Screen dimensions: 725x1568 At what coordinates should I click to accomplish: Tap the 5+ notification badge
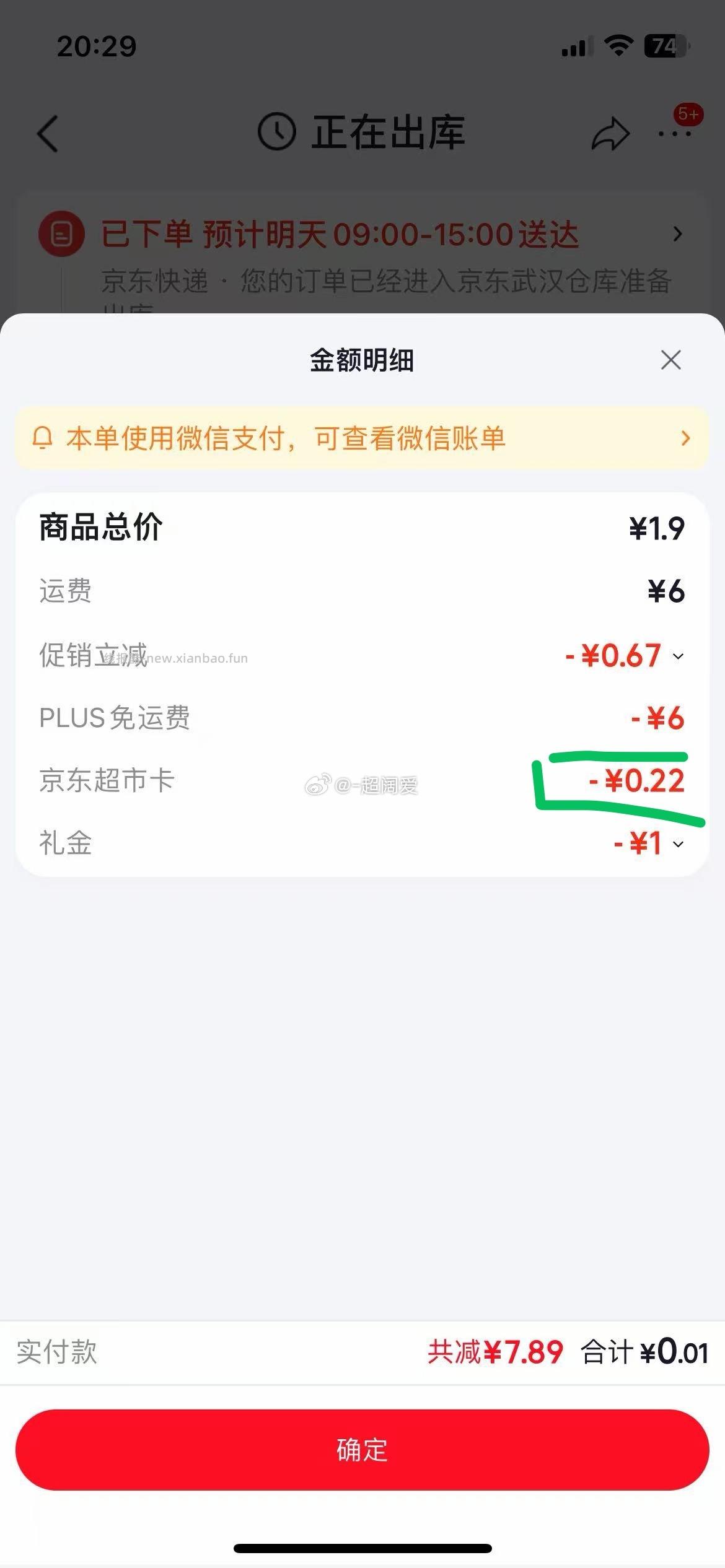tap(690, 115)
